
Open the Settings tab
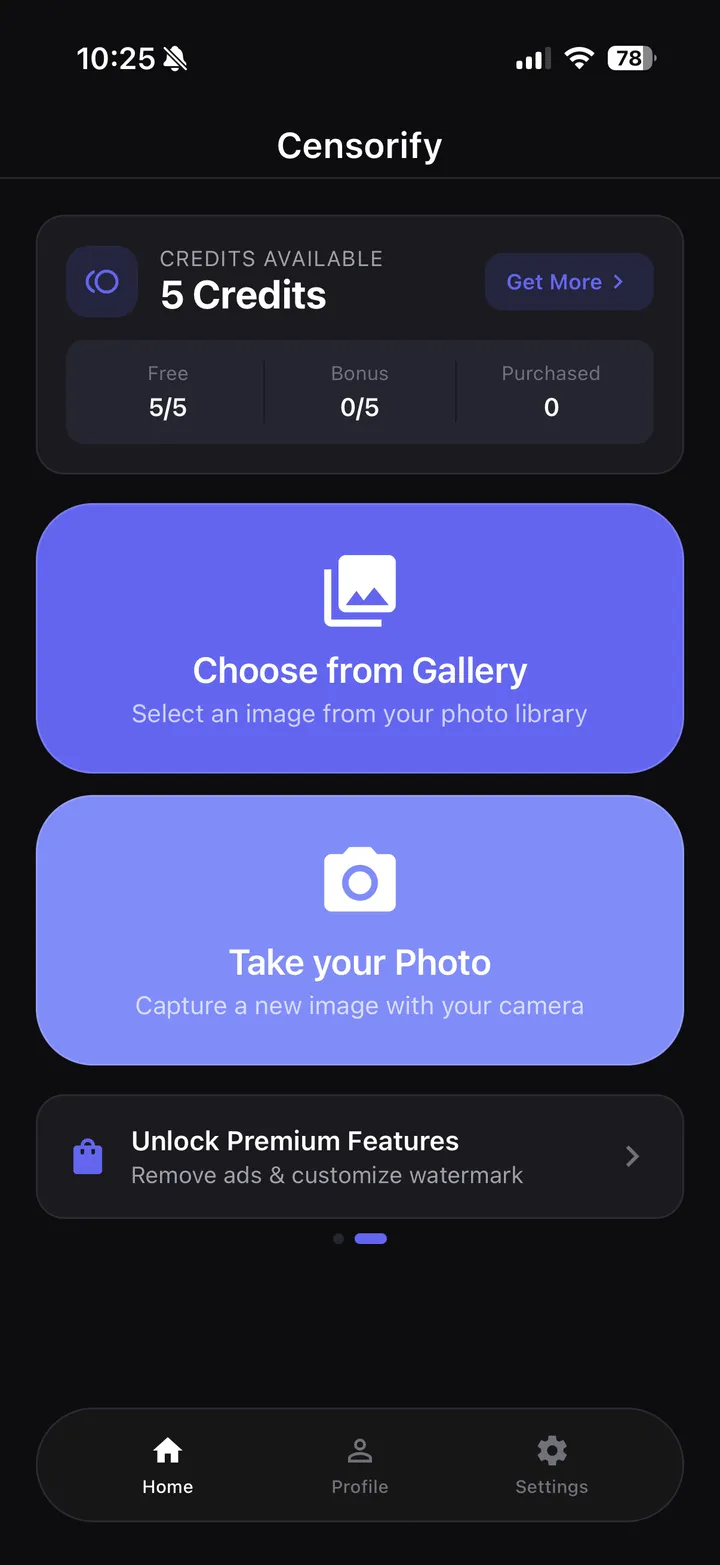(551, 1465)
